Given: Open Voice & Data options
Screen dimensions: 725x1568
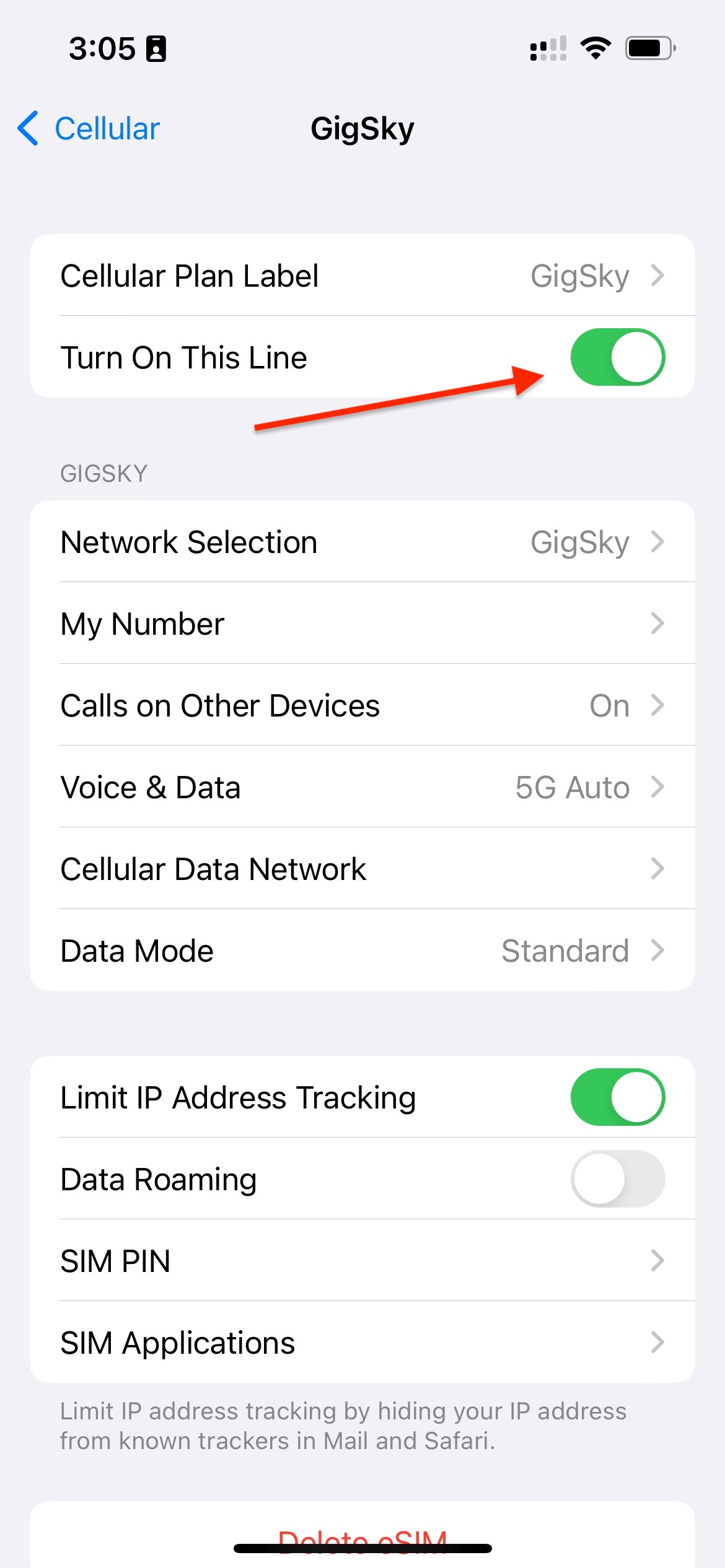Looking at the screenshot, I should click(x=362, y=787).
